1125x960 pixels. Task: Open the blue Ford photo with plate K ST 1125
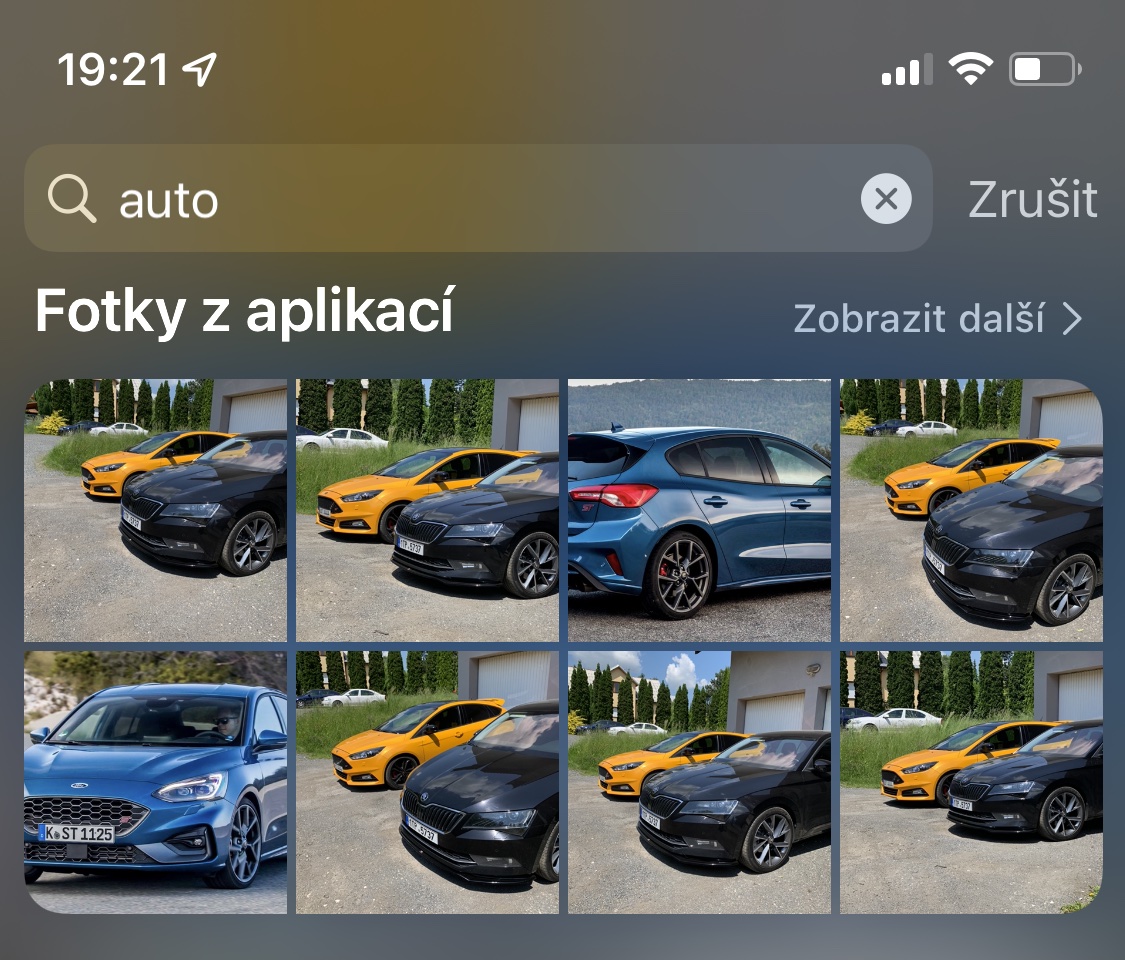[156, 782]
